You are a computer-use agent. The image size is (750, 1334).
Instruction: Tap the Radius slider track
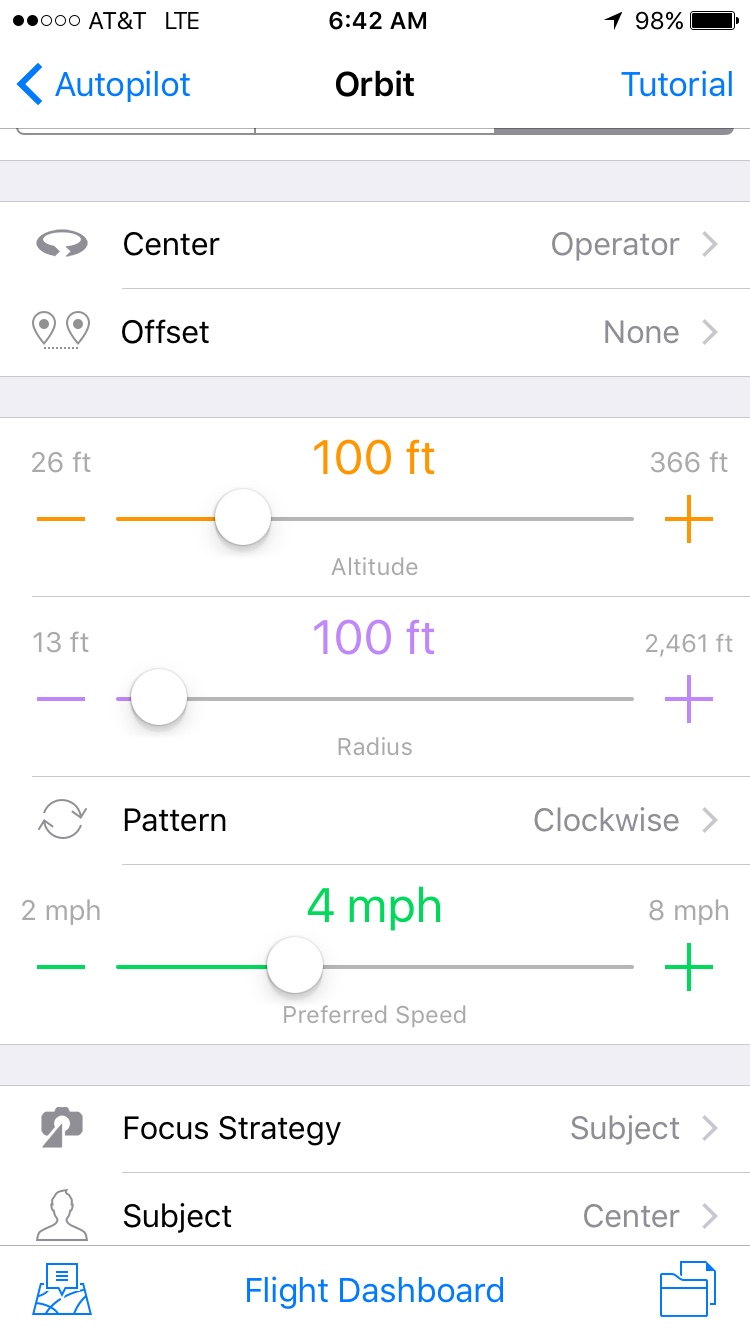pos(375,698)
